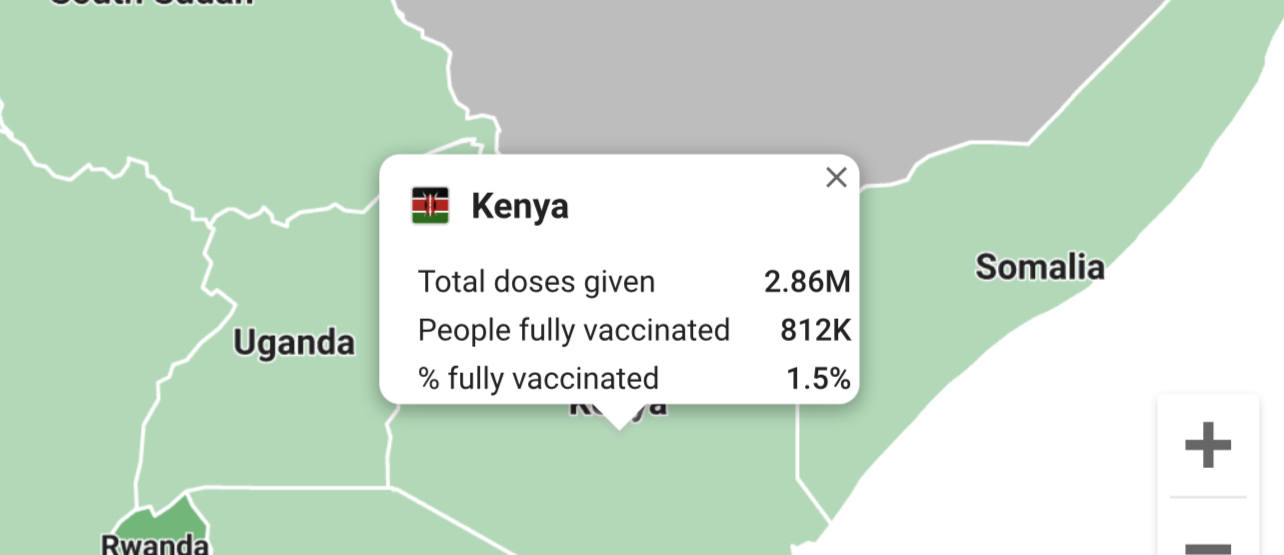Select Somalia on the map
The width and height of the screenshot is (1284, 555).
pos(1039,267)
